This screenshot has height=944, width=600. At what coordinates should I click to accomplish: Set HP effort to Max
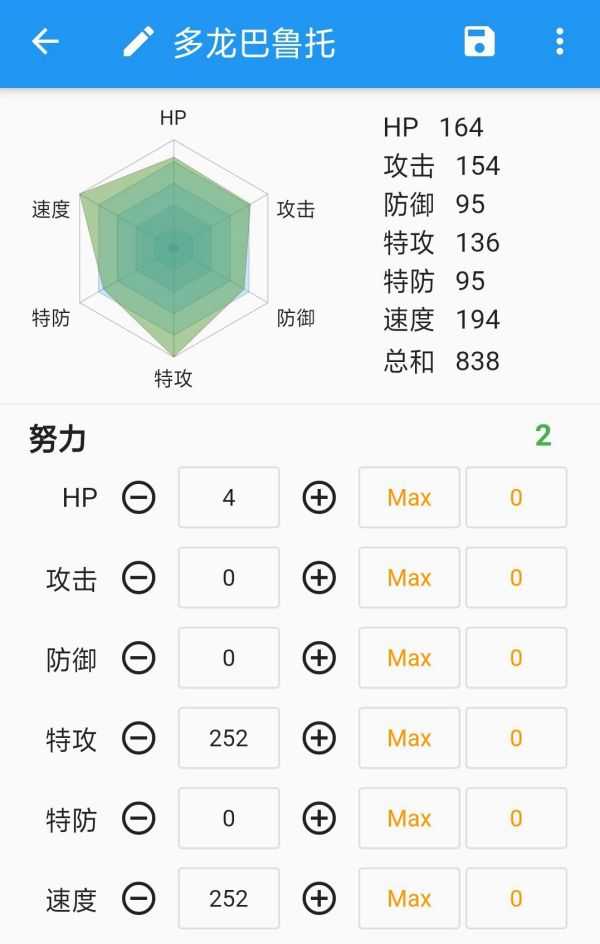click(x=409, y=497)
